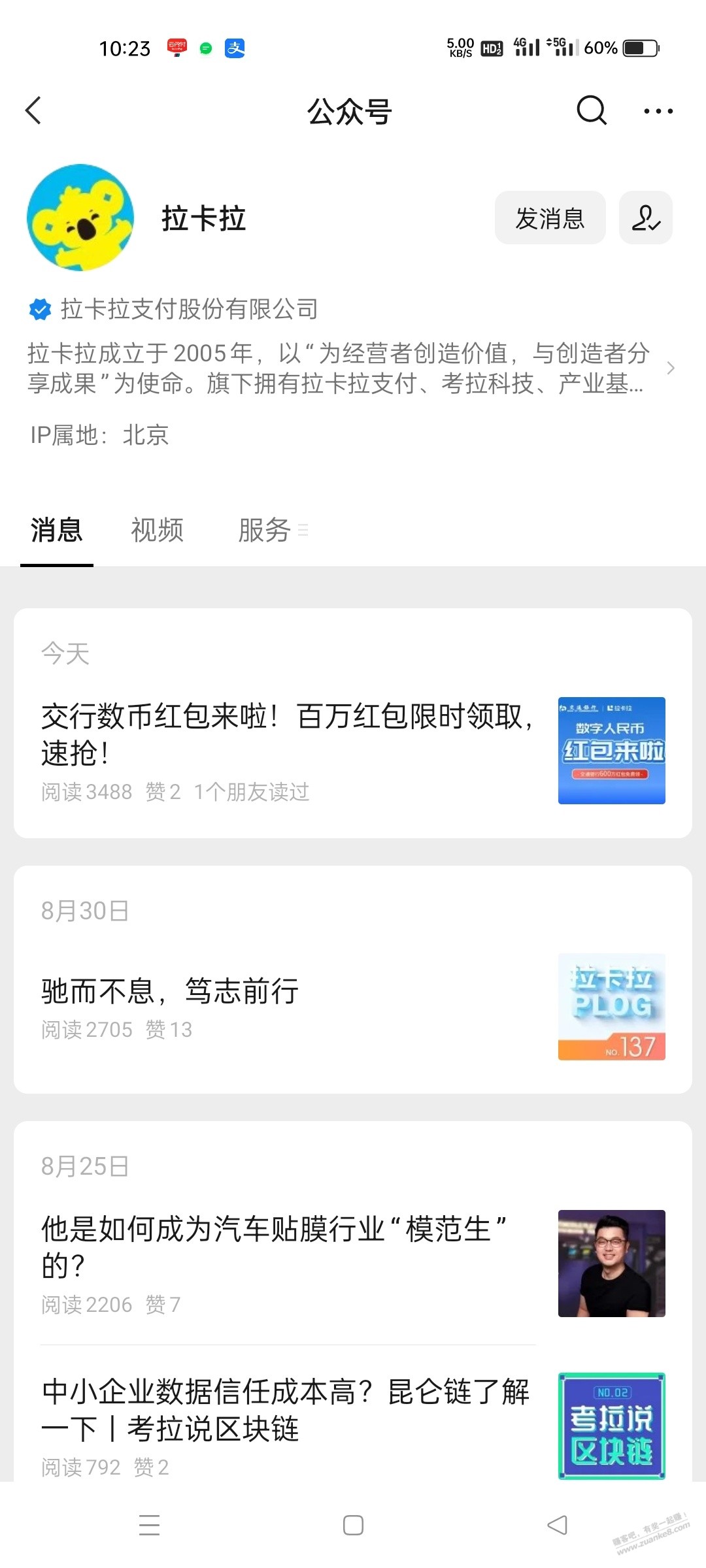
Task: Switch to the 服务 tab
Action: point(264,530)
